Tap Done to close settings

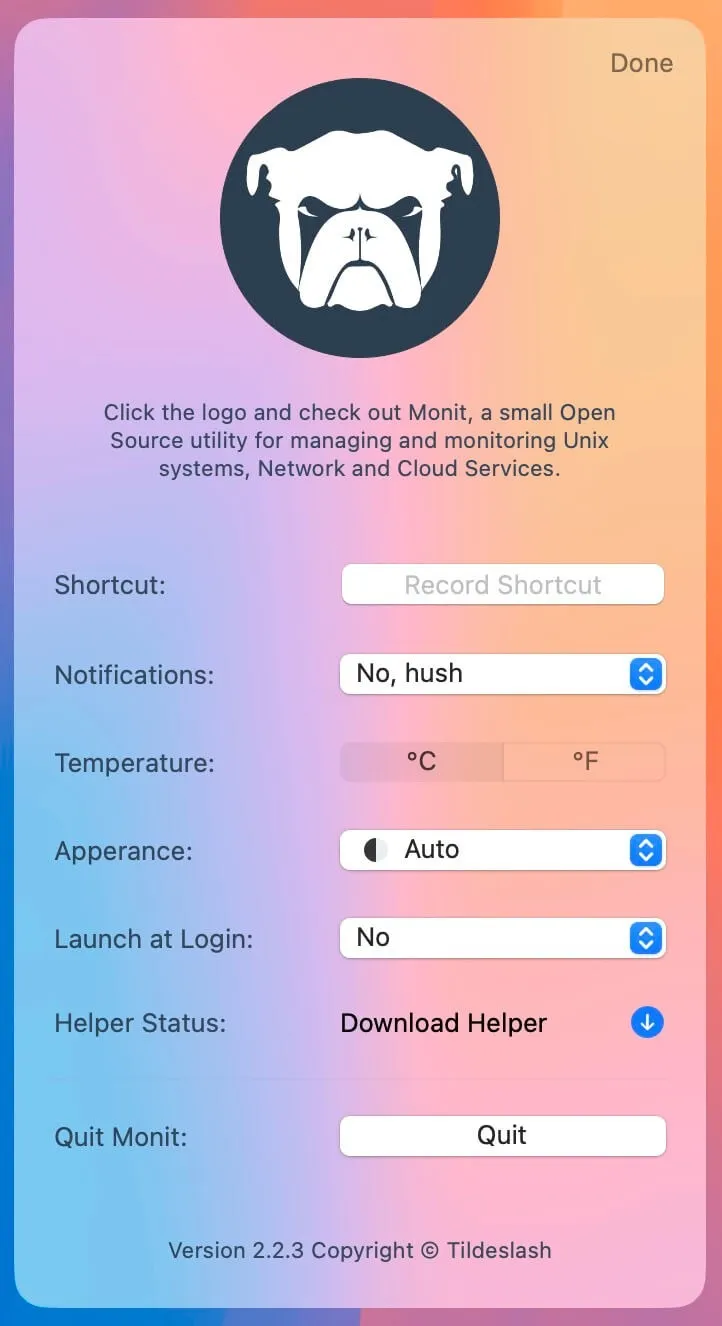[x=641, y=63]
